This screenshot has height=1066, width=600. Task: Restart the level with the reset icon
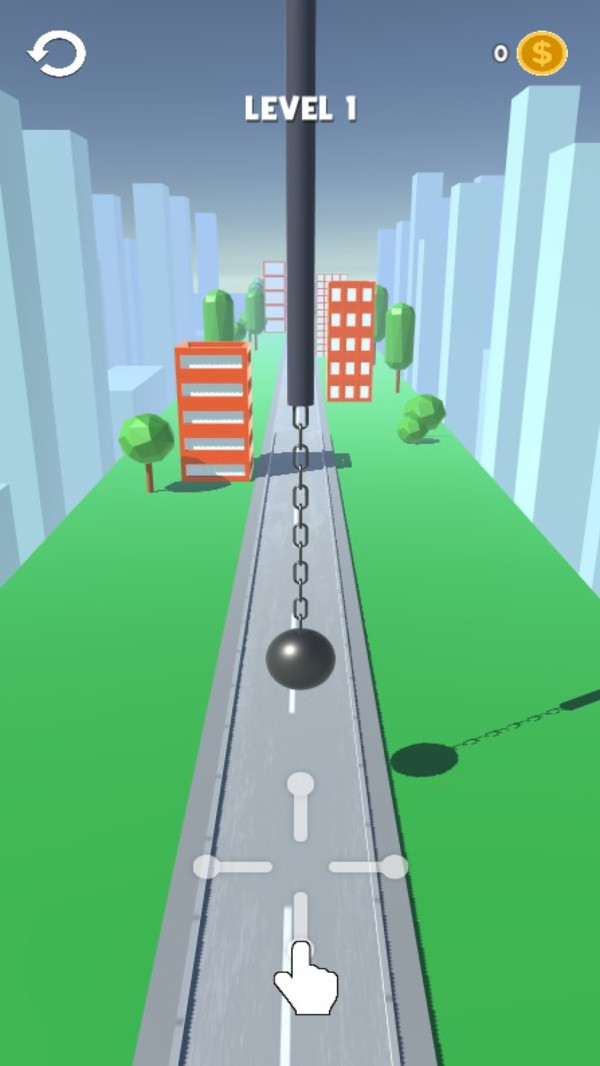coord(57,54)
